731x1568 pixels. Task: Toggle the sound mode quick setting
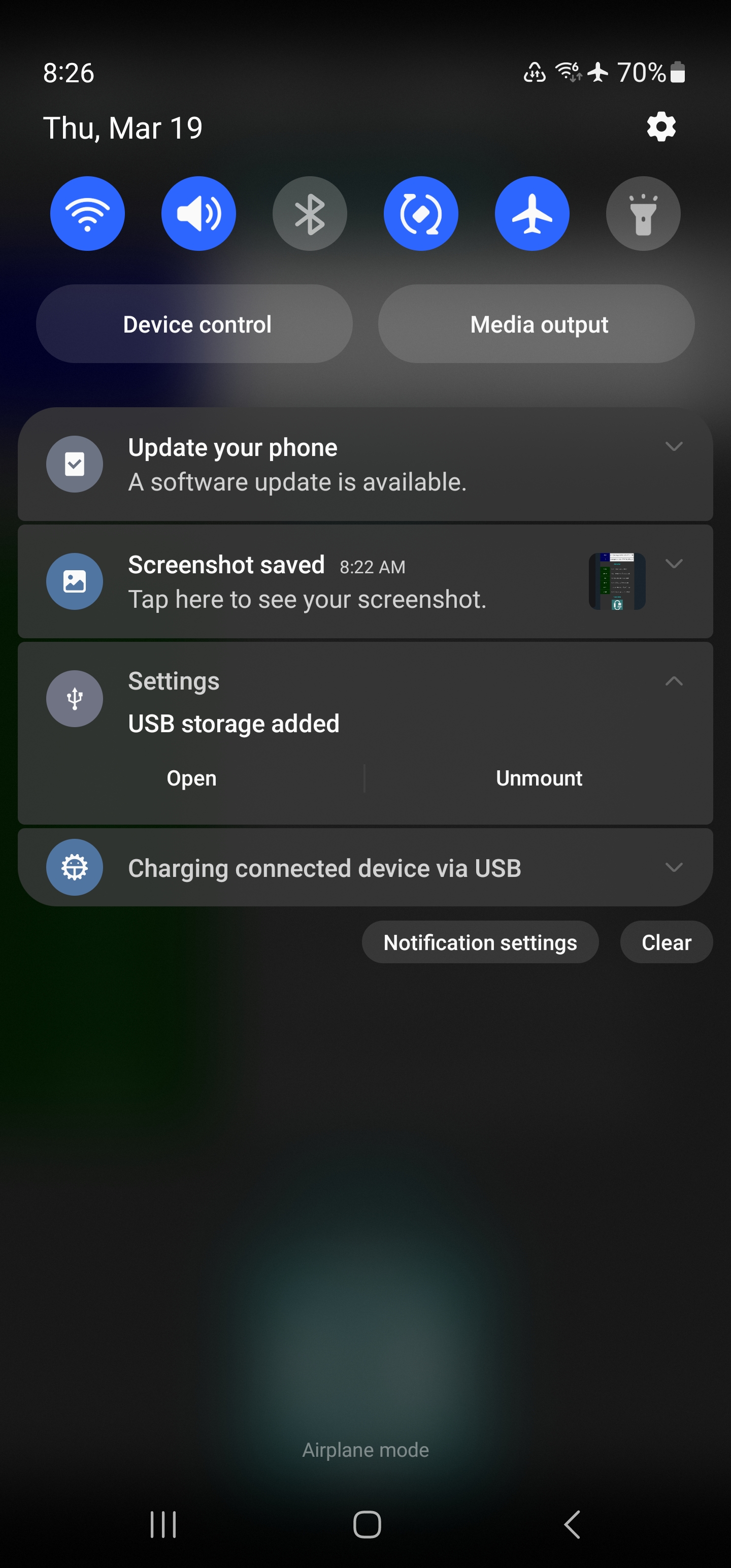198,214
